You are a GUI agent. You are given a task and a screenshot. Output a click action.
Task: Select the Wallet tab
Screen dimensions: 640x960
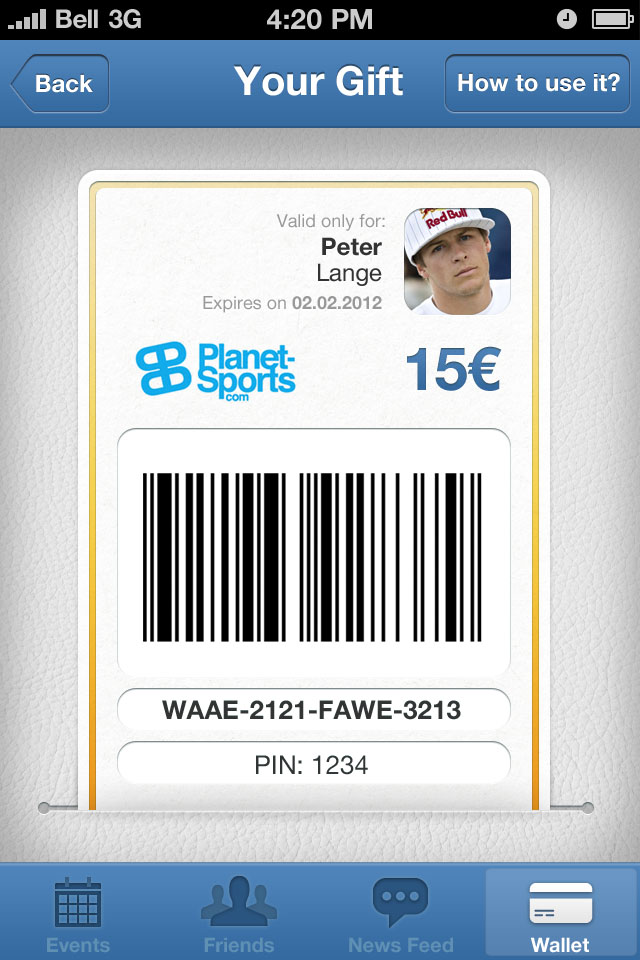(560, 913)
